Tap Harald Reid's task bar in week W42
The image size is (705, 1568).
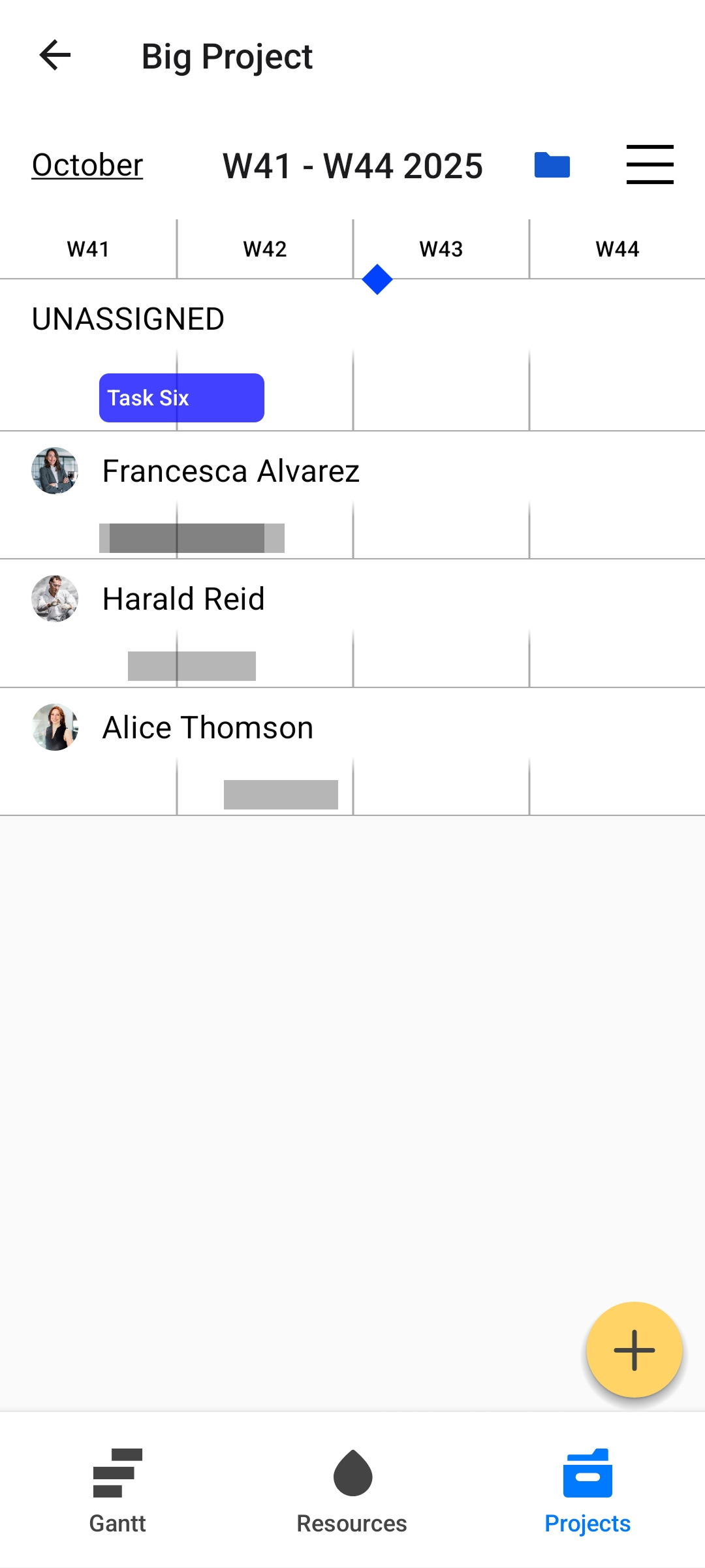(x=193, y=665)
